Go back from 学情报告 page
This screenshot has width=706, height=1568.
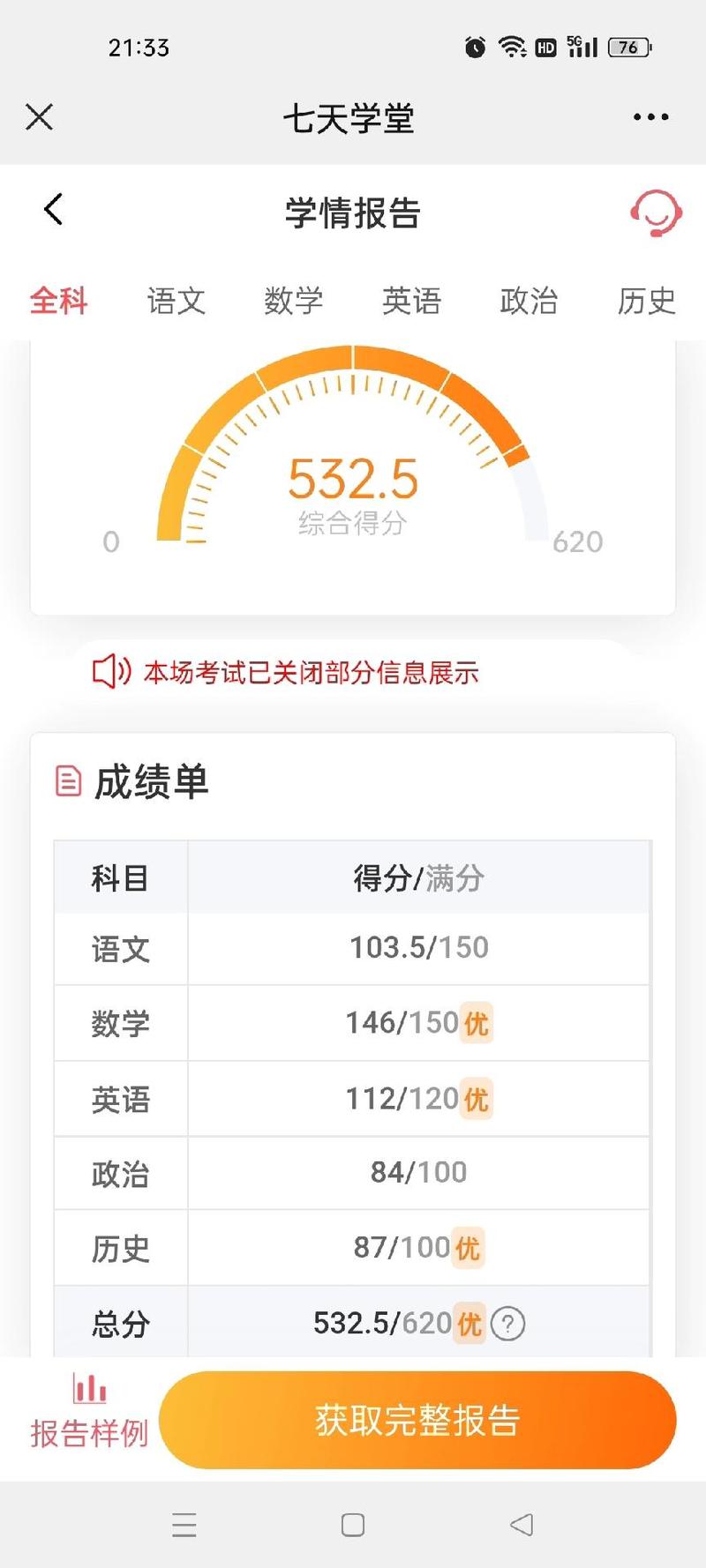54,210
